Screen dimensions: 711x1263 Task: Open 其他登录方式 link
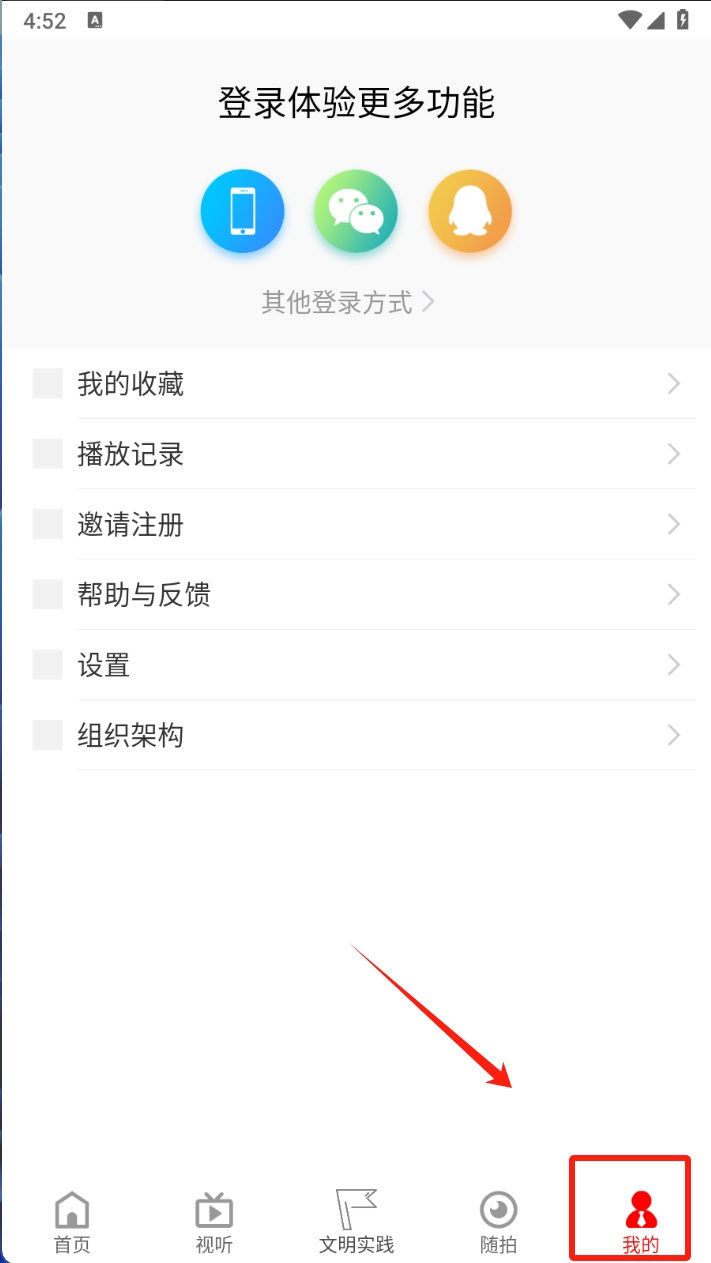point(347,302)
